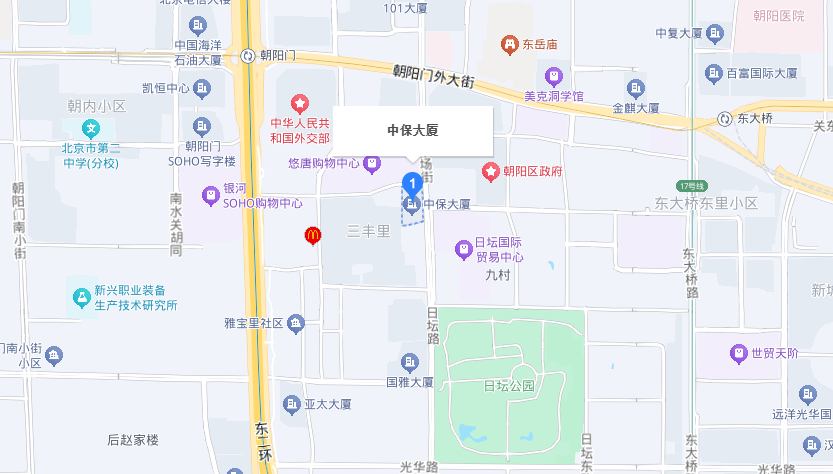Select the McDonald's marker near 三丰里

[x=313, y=235]
